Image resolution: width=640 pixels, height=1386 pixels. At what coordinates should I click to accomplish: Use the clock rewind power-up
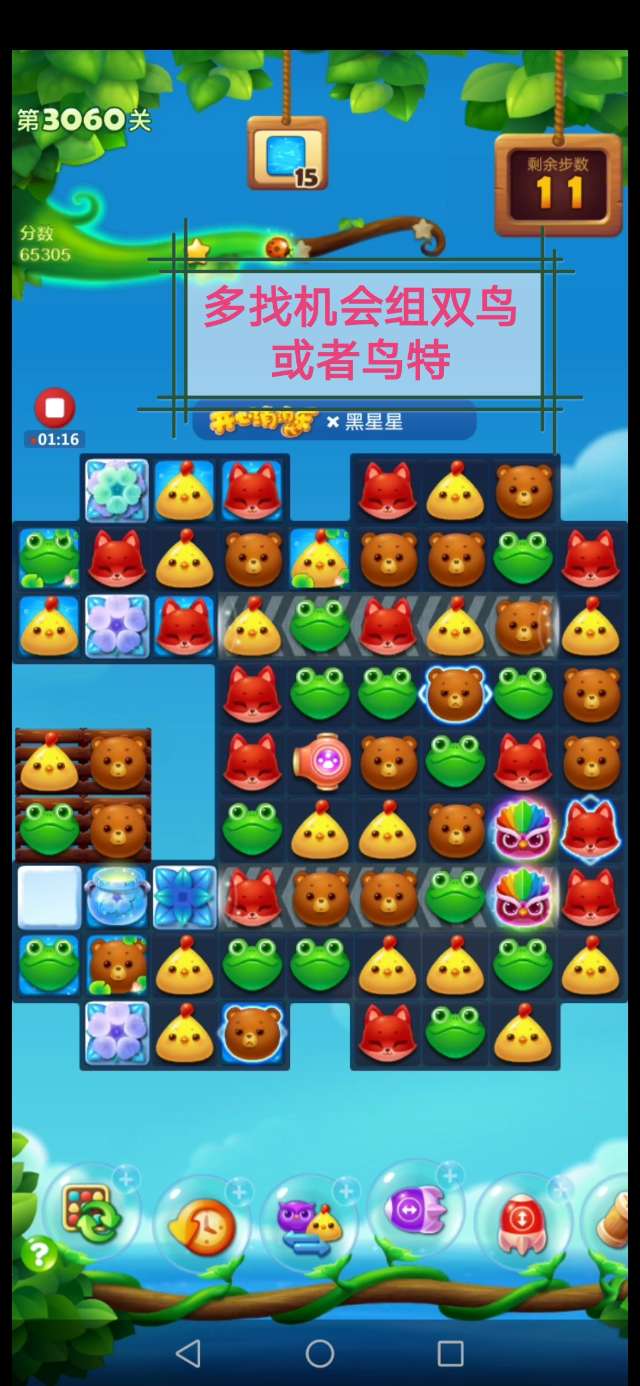[202, 1223]
